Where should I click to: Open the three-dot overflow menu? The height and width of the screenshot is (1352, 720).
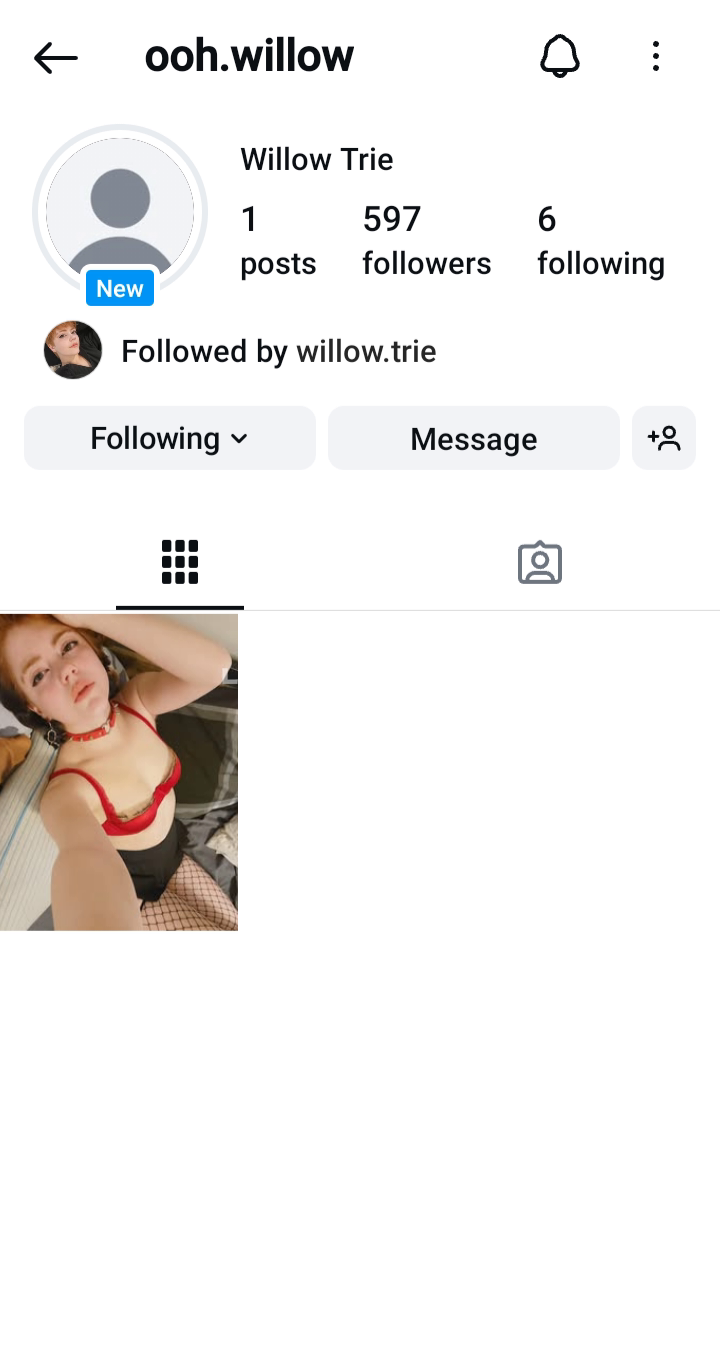[x=656, y=57]
